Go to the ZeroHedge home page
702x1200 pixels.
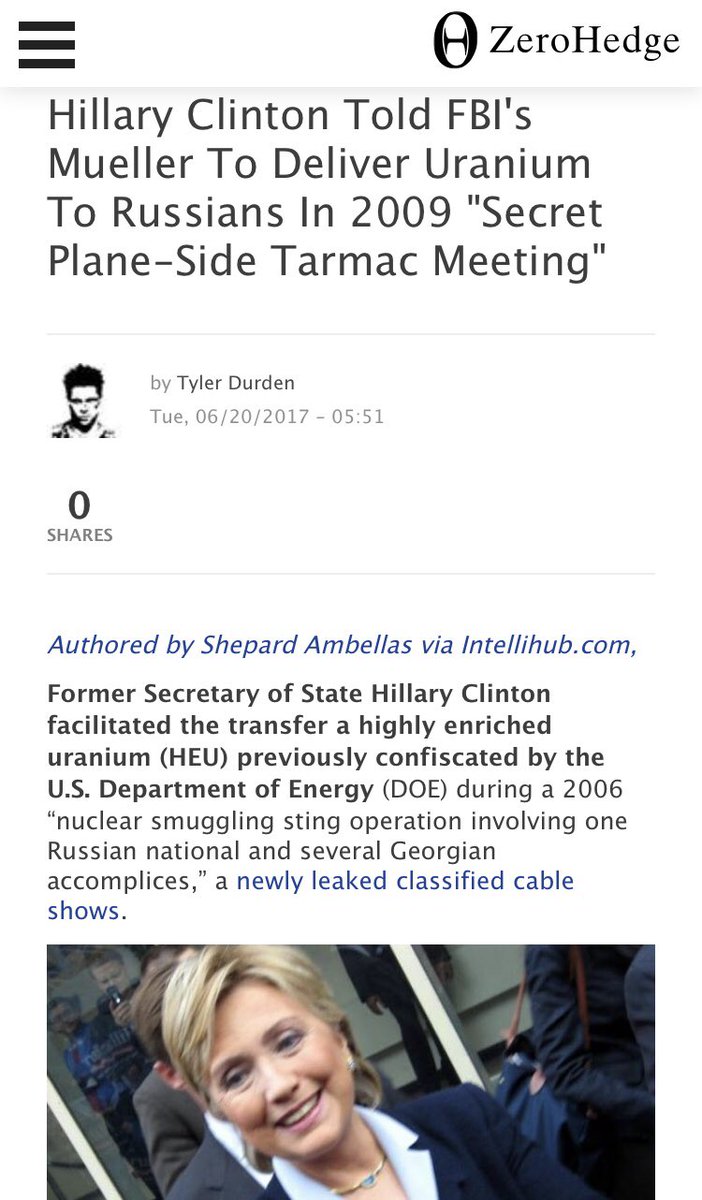[x=556, y=42]
